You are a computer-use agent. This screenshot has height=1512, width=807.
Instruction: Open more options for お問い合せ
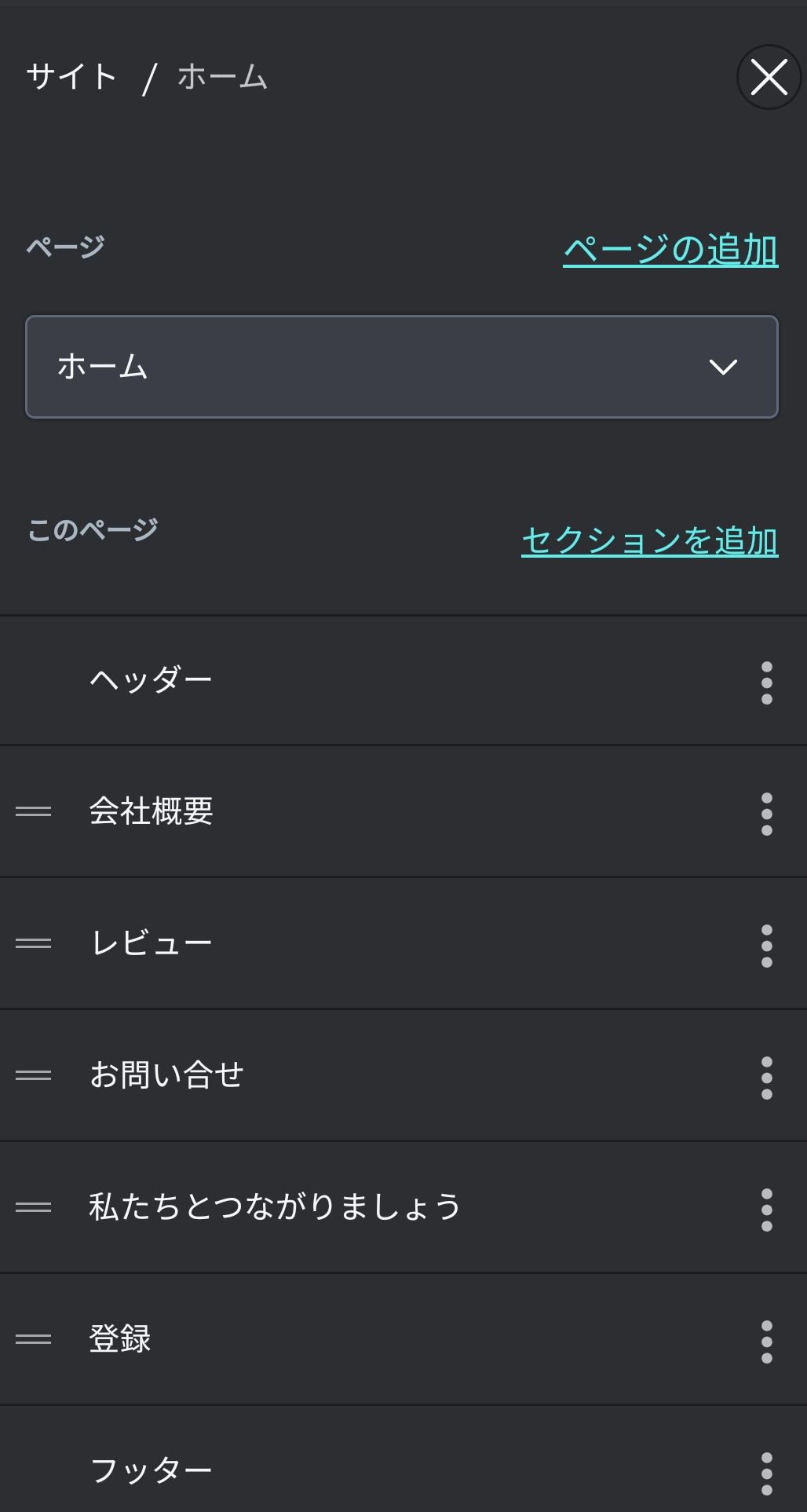point(767,1078)
